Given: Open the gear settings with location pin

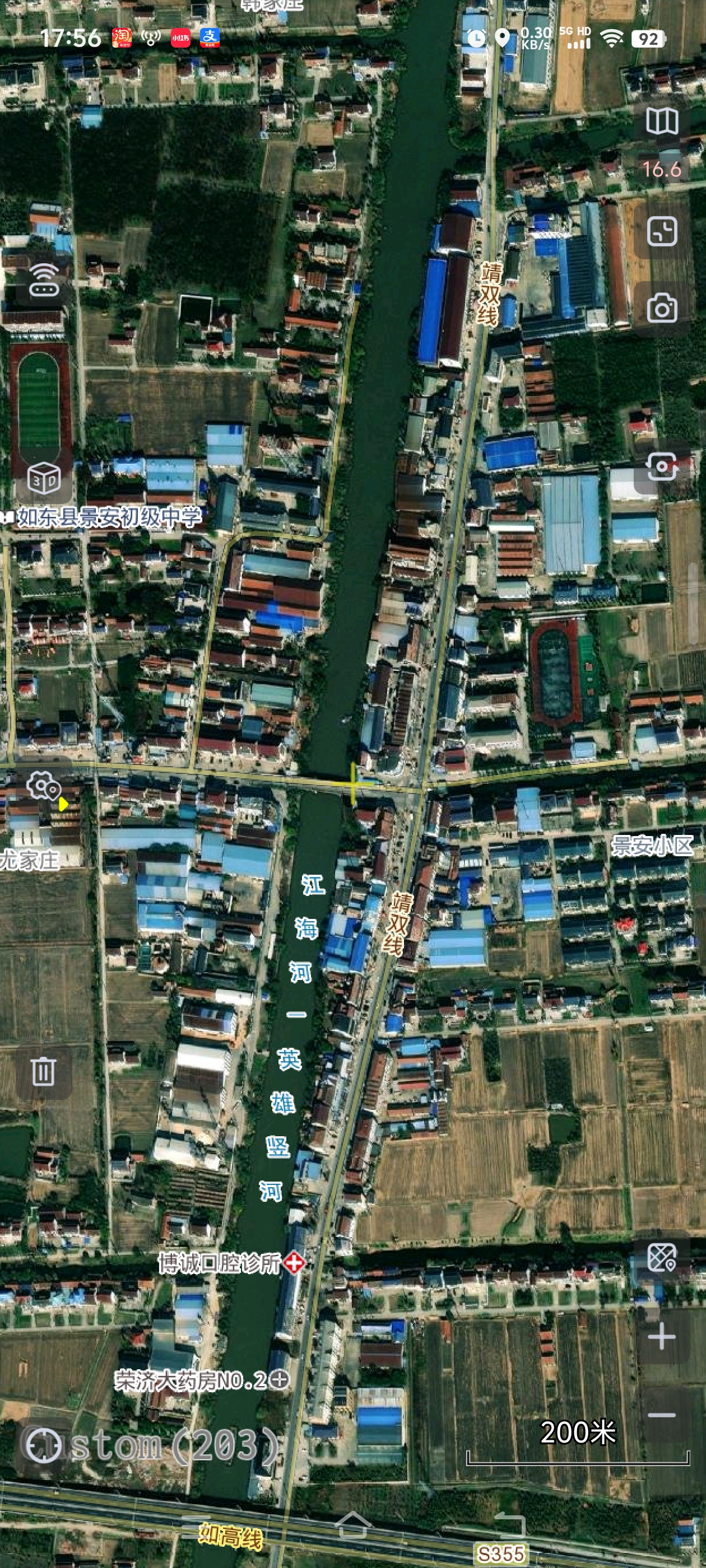Looking at the screenshot, I should point(44,786).
